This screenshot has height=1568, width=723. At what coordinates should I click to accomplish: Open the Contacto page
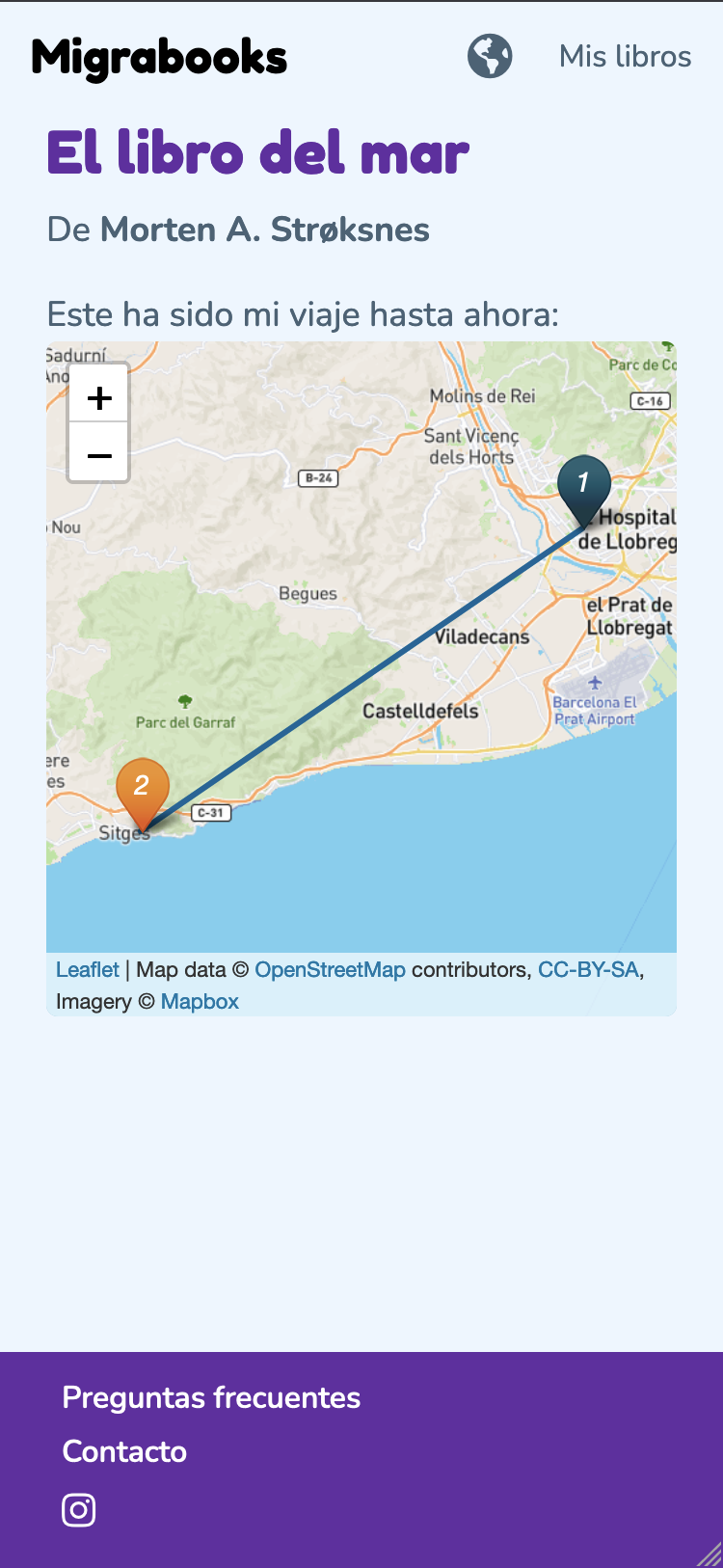[124, 1451]
